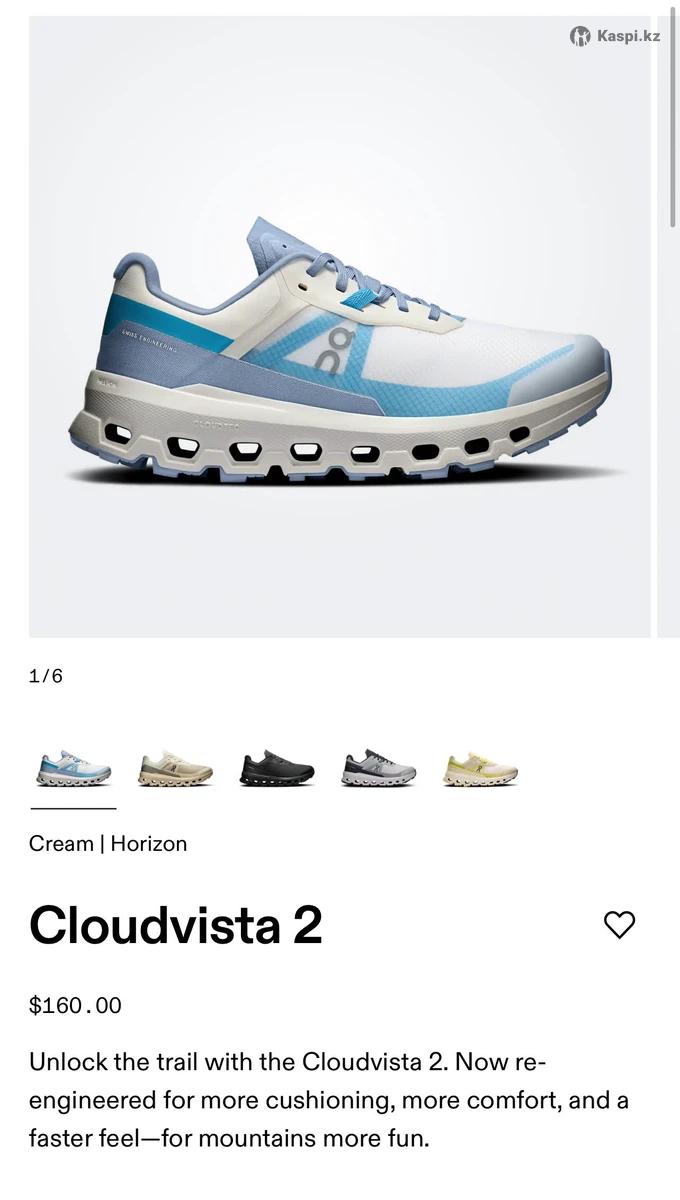Open the main Cloudvista 2 product photo
680x1200 pixels.
pos(340,328)
